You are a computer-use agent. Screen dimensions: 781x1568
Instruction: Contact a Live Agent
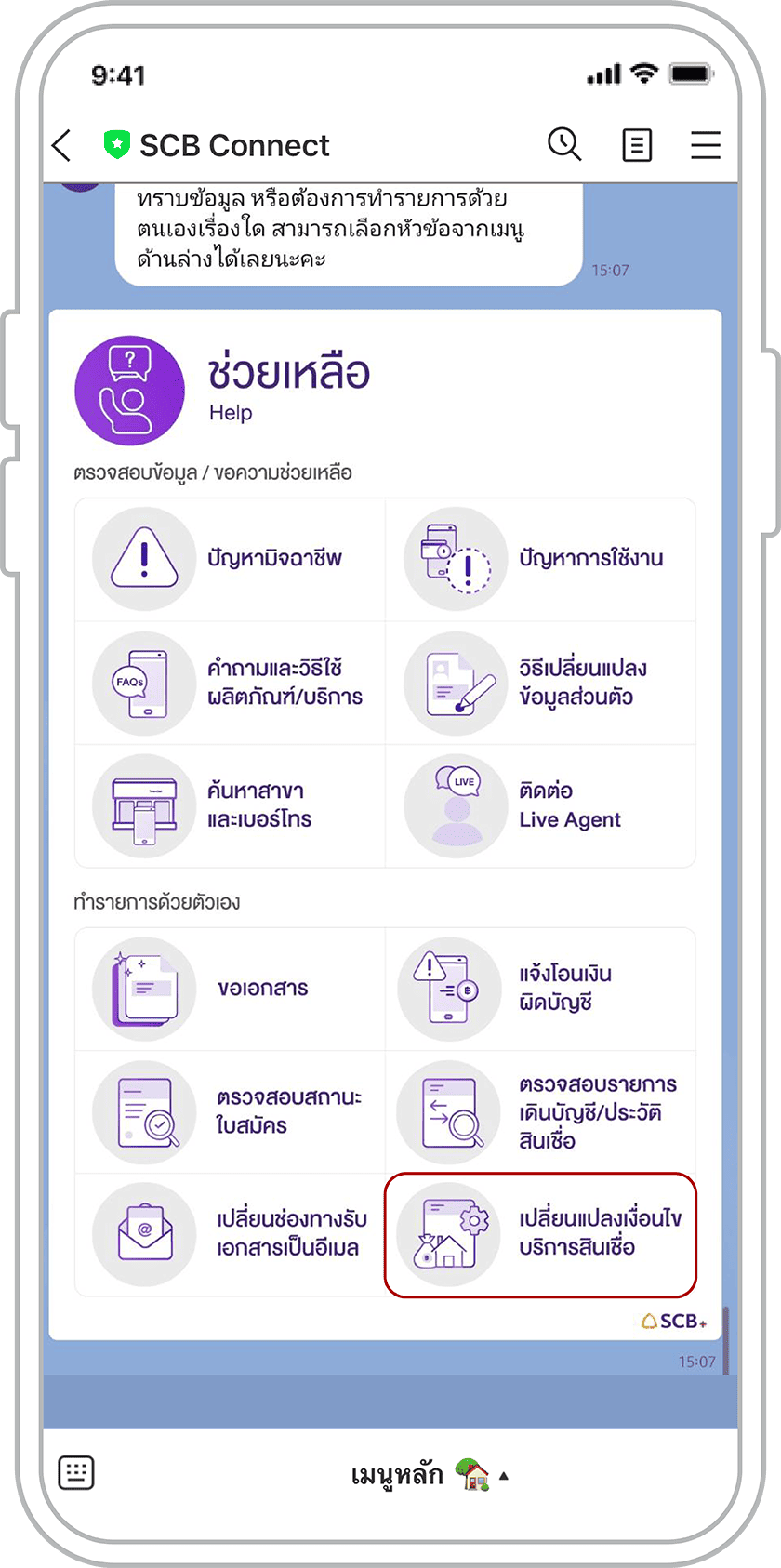[x=540, y=805]
